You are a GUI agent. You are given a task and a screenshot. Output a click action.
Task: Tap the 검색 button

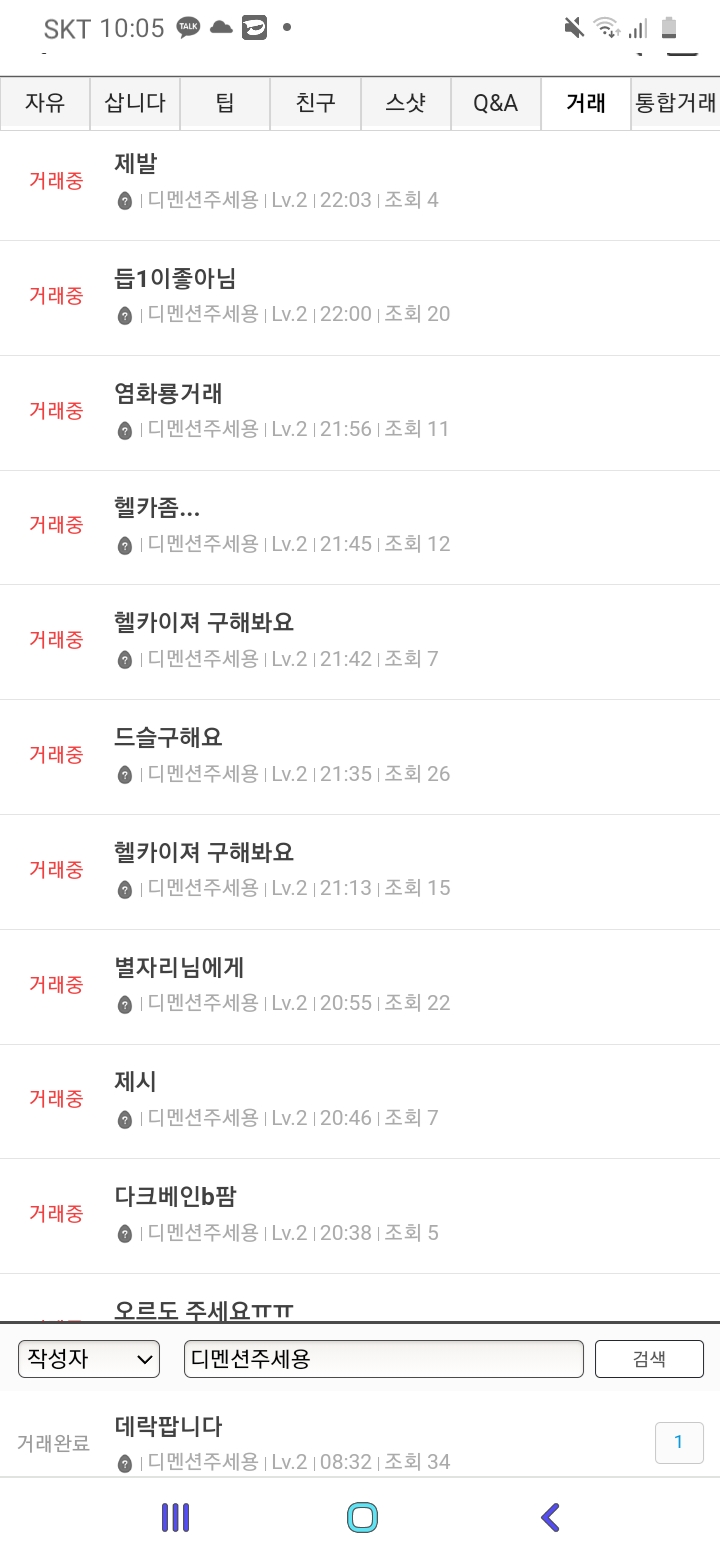(x=649, y=1359)
